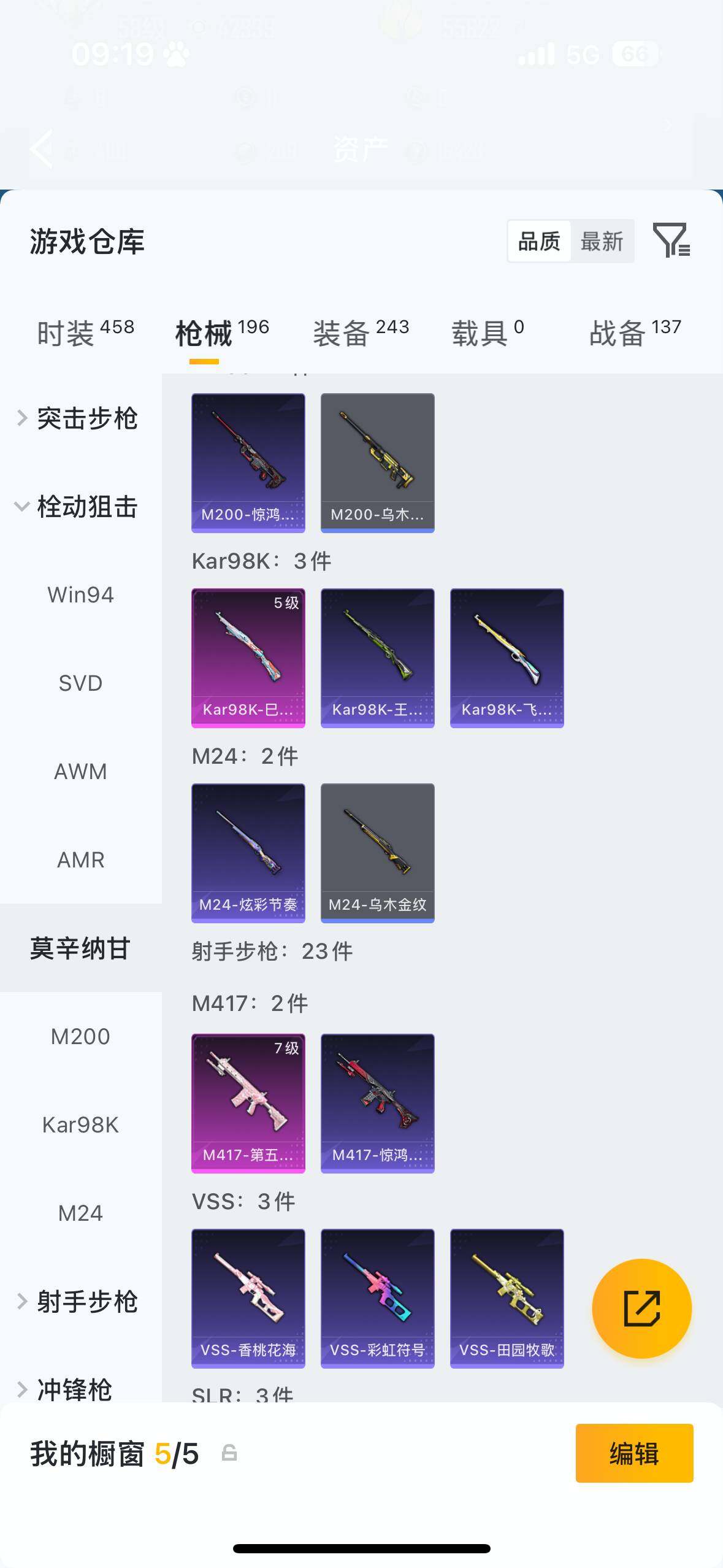Expand the 突击步枪 category
This screenshot has width=723, height=1568.
[86, 418]
